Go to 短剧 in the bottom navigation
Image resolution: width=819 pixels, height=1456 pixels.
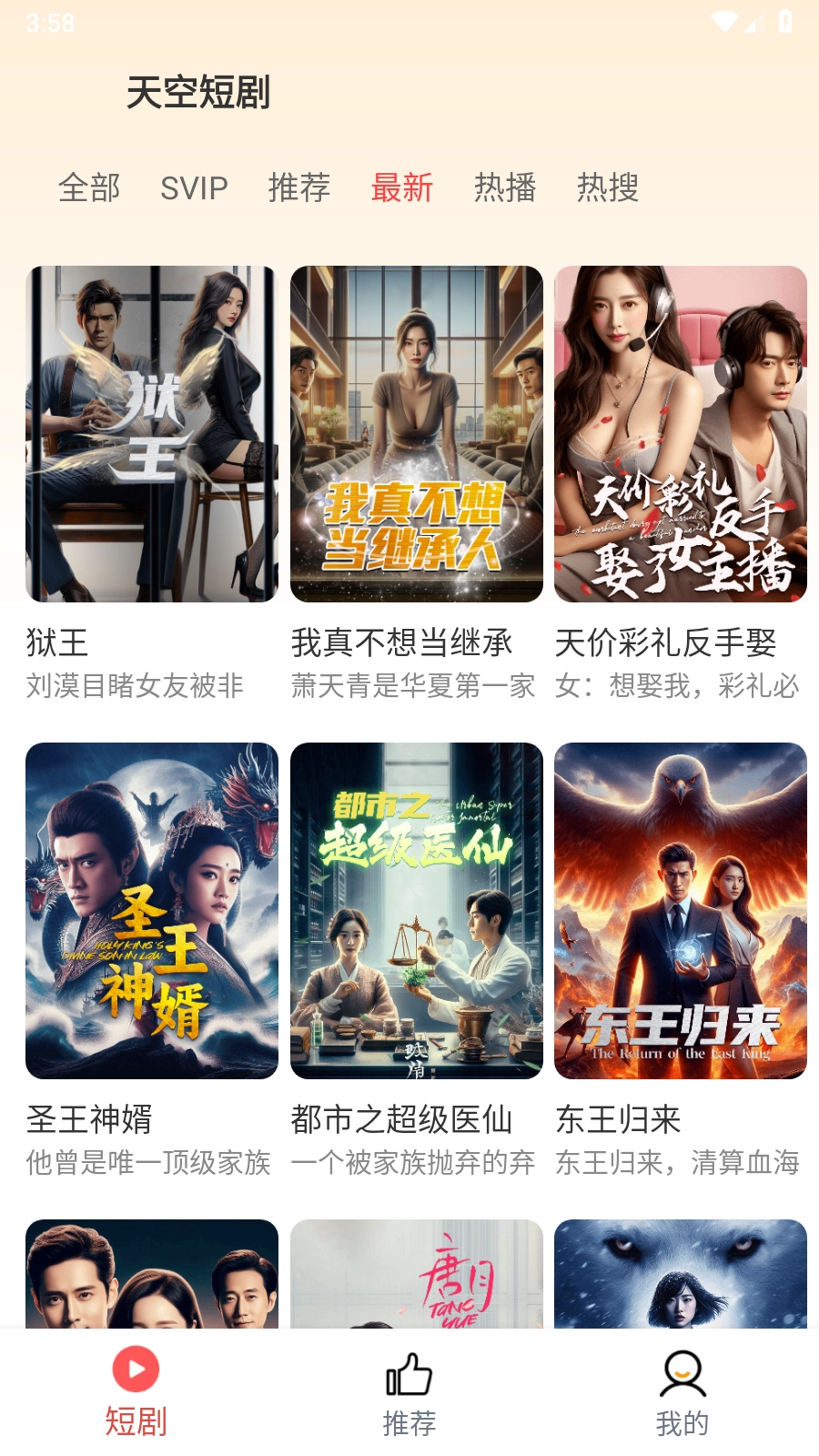coord(136,1392)
